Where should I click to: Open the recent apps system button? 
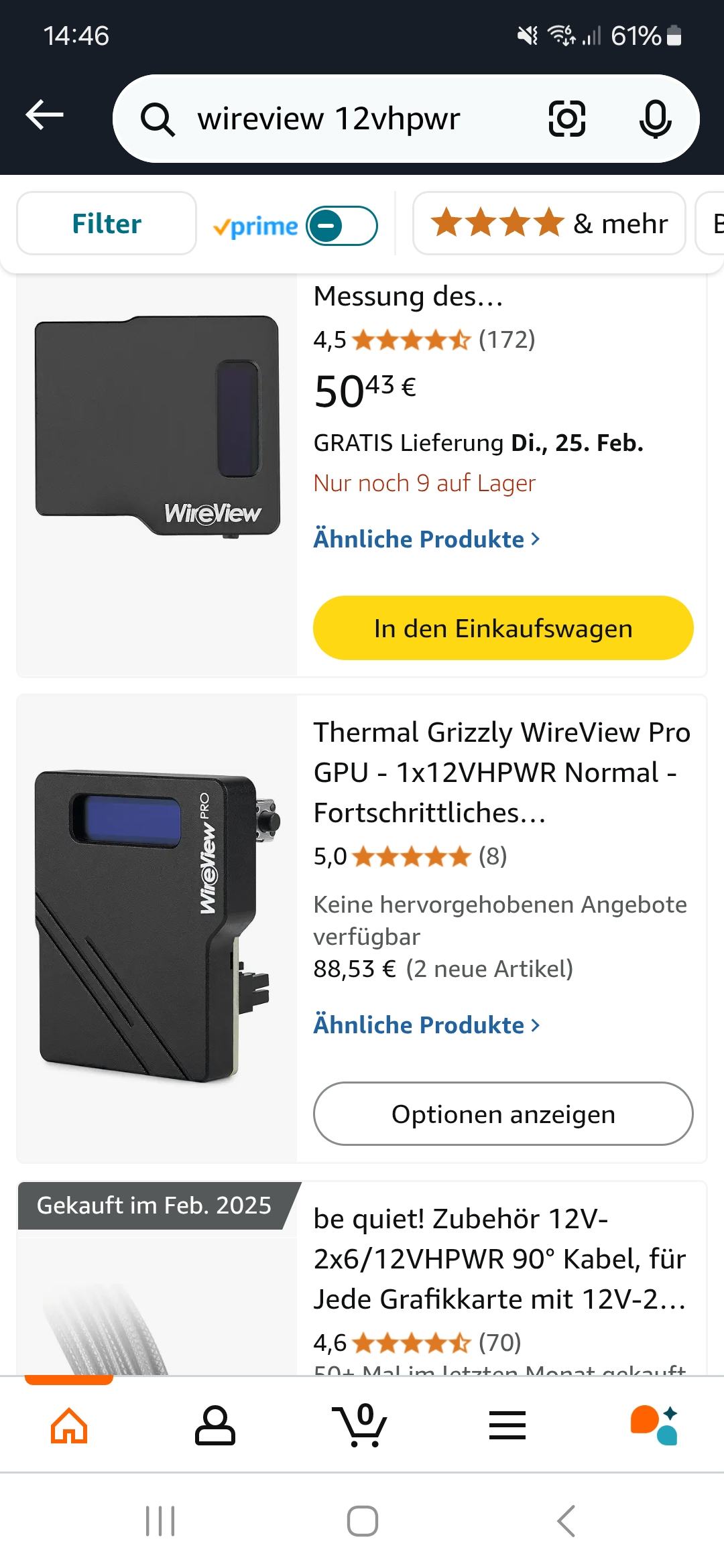coord(160,1521)
